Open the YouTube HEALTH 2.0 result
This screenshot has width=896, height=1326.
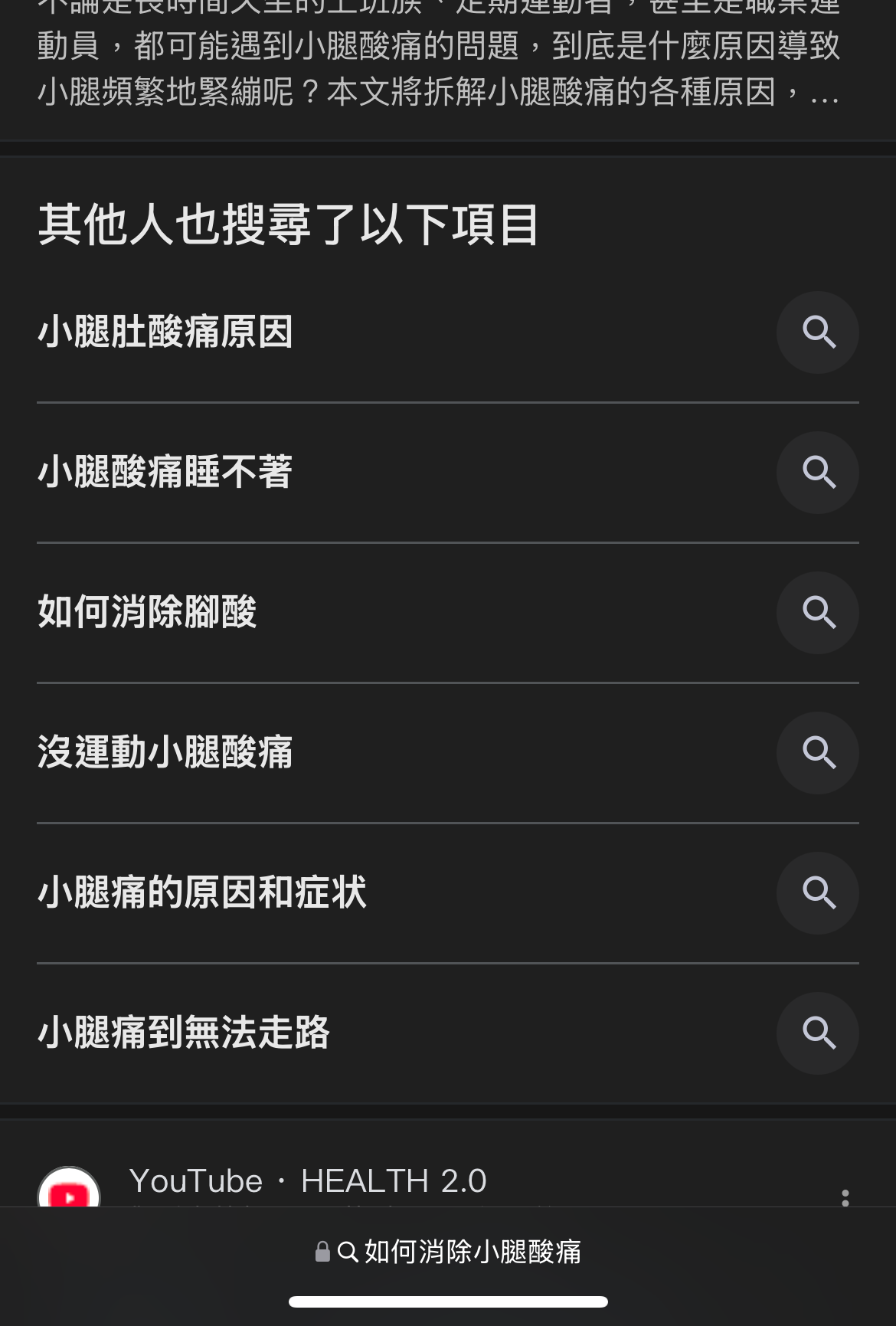point(308,1181)
